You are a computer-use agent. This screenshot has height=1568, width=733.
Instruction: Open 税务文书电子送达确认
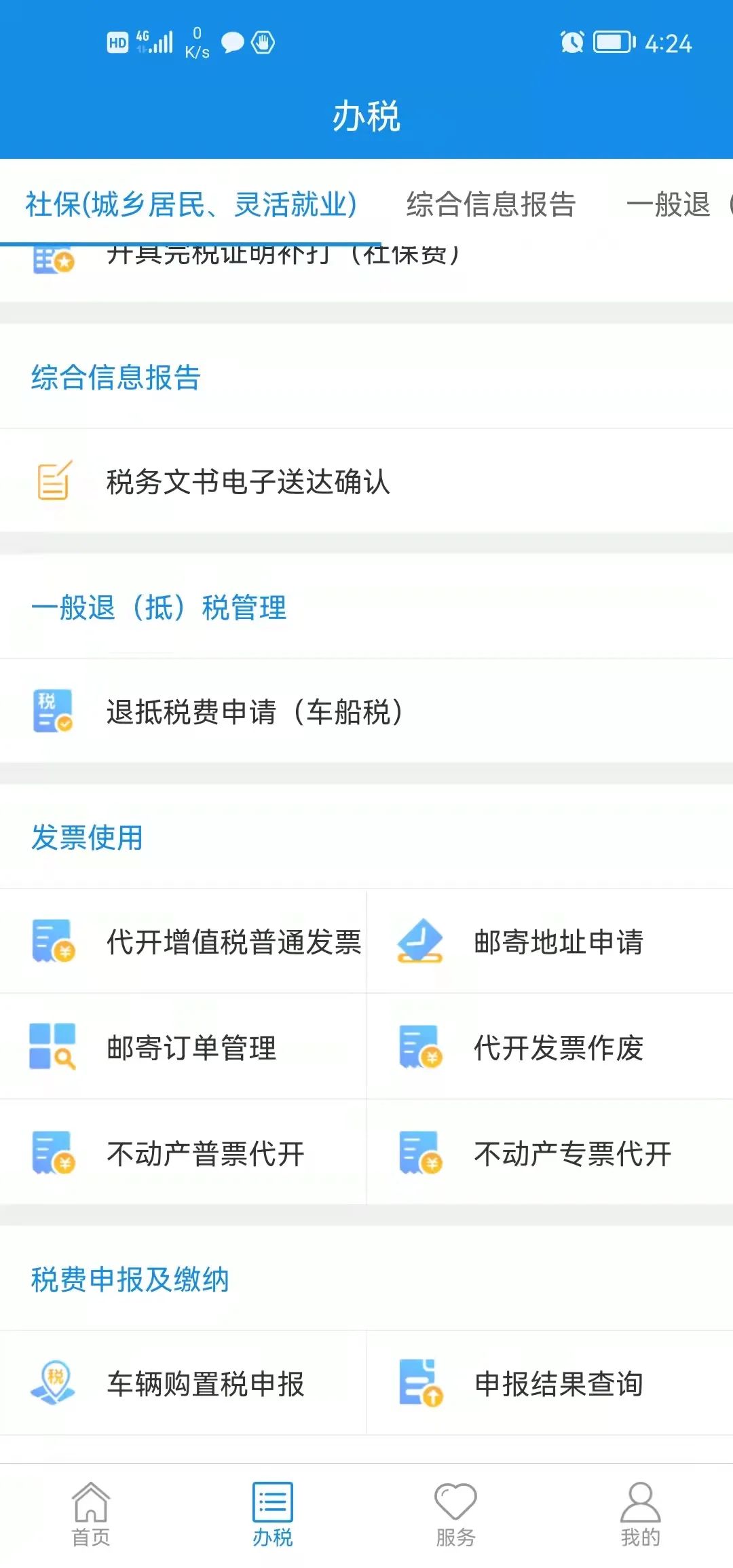[x=366, y=481]
